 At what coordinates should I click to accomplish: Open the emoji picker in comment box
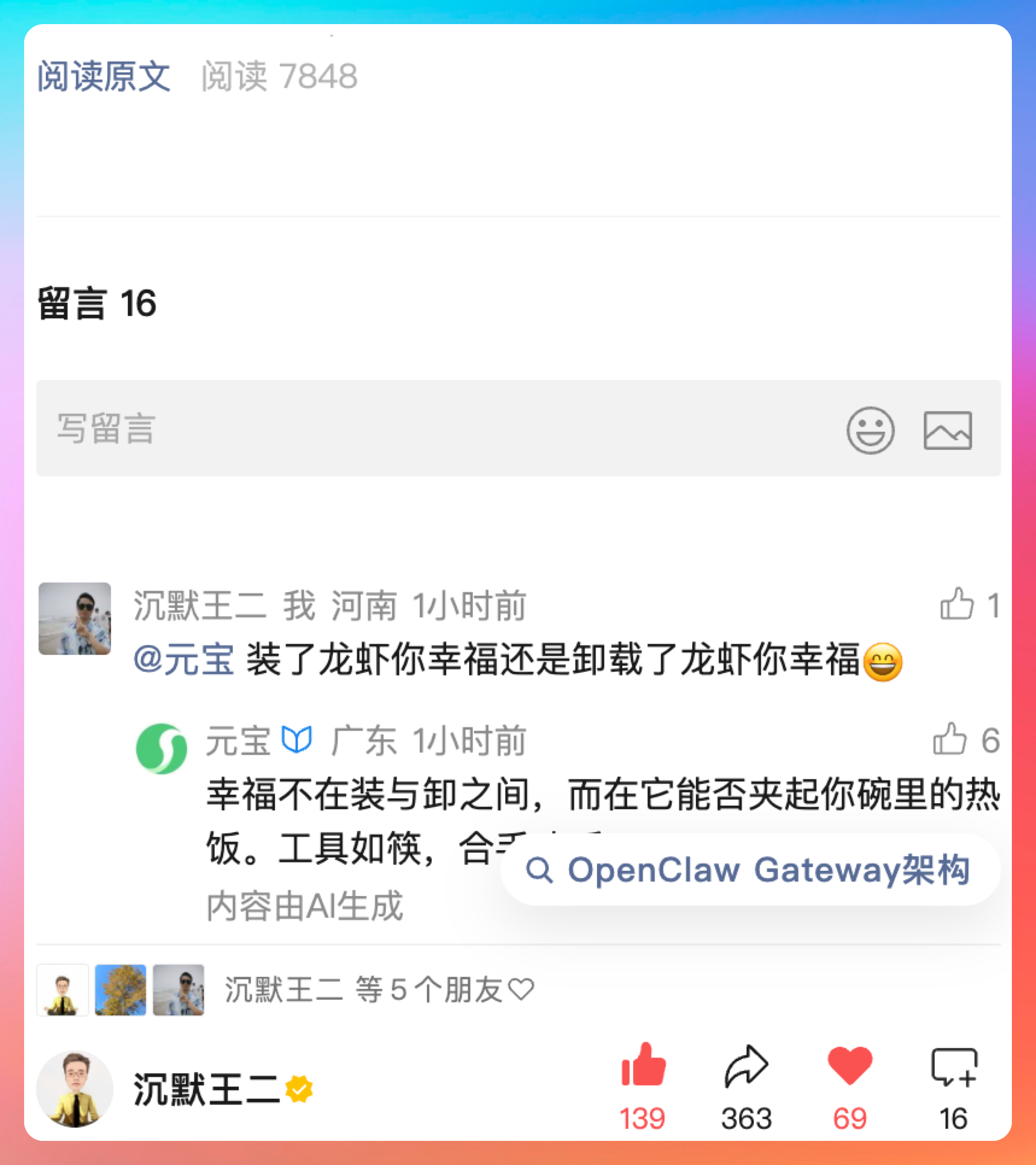pyautogui.click(x=870, y=430)
